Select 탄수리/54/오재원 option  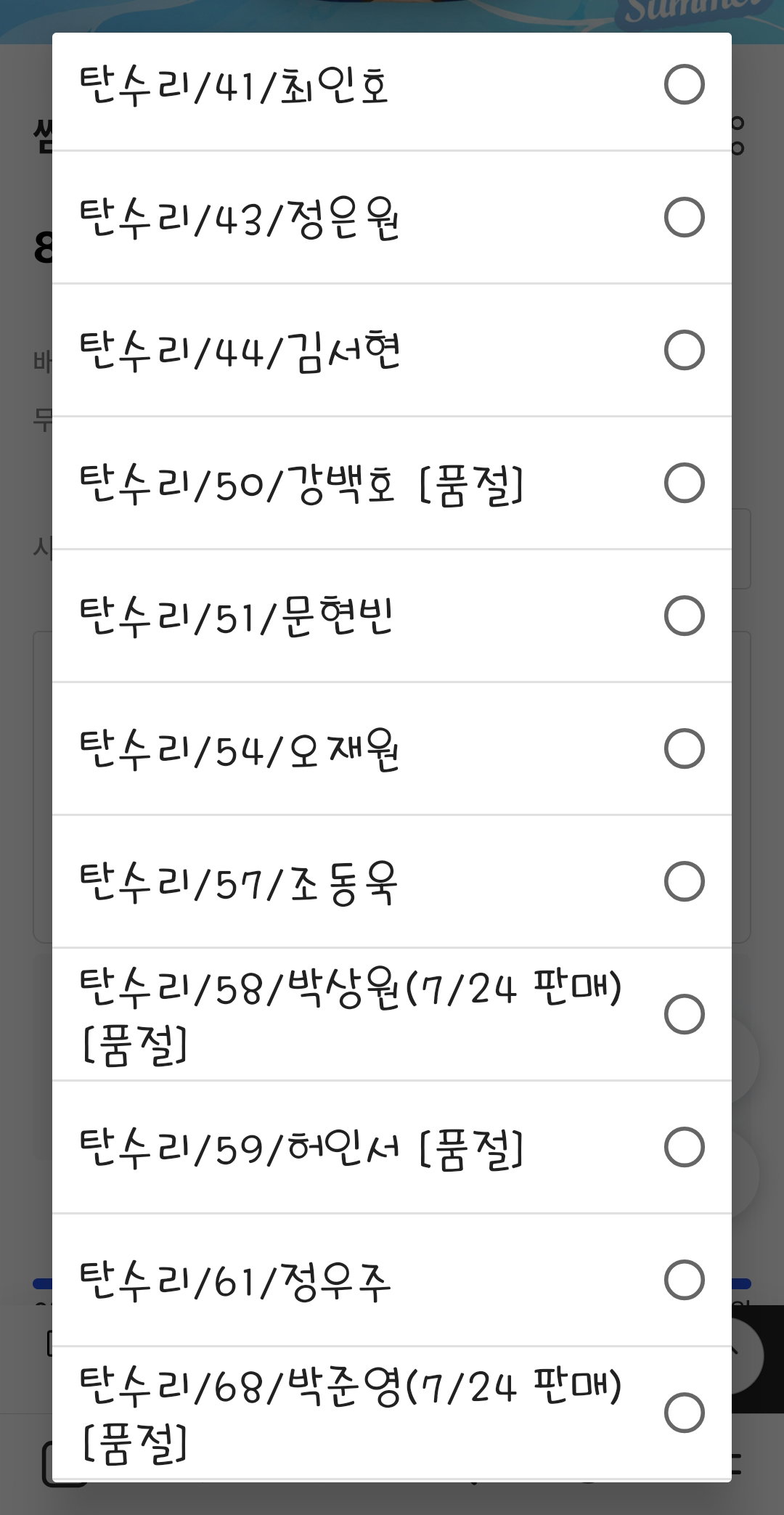click(392, 748)
